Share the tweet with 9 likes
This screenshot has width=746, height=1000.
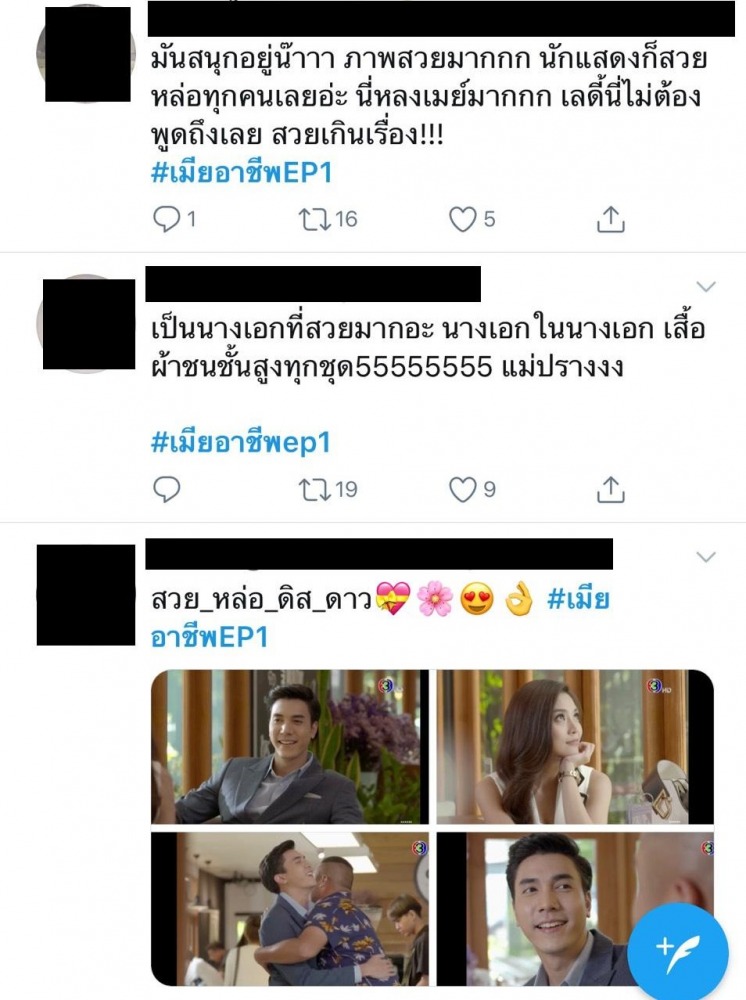tap(610, 489)
